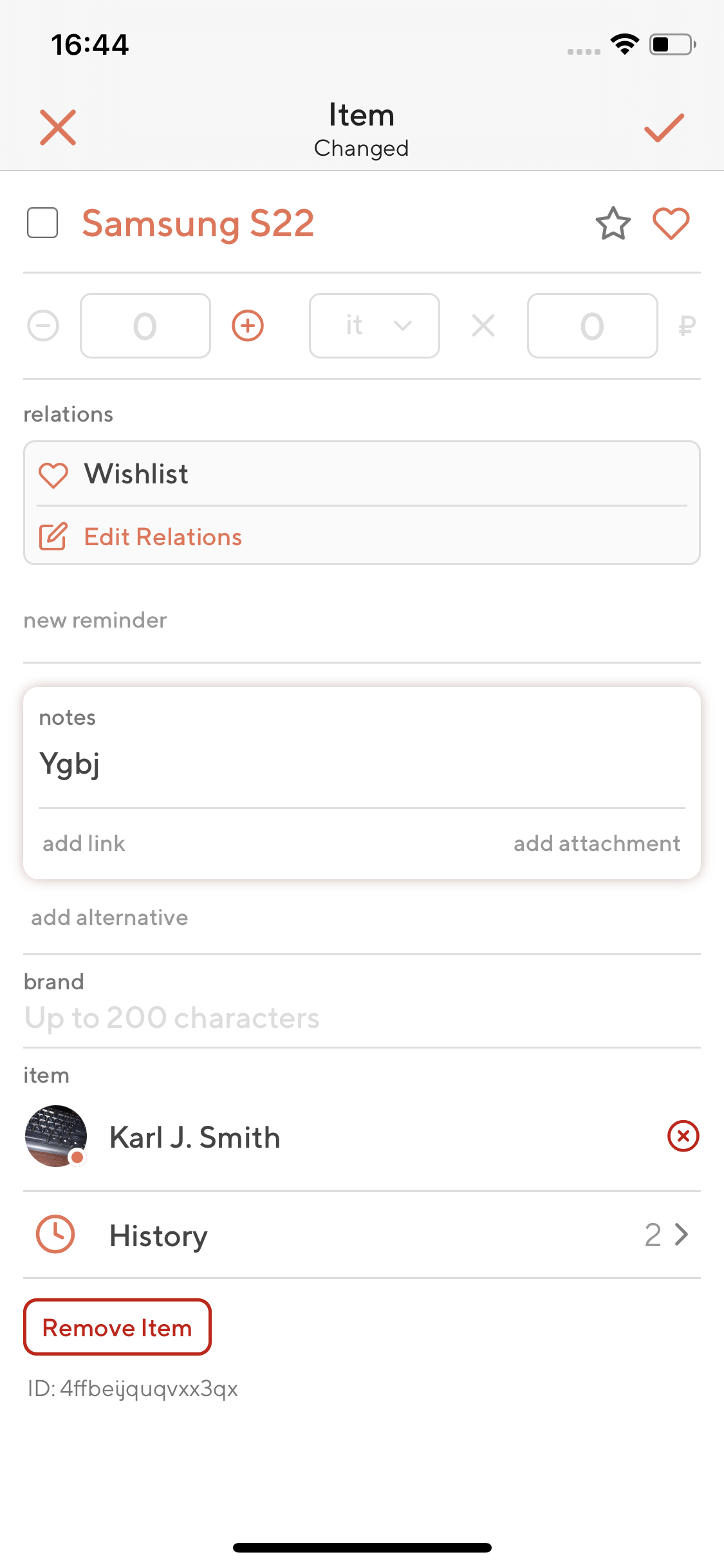Tap the Remove Item button
Viewport: 724px width, 1568px height.
coord(117,1327)
